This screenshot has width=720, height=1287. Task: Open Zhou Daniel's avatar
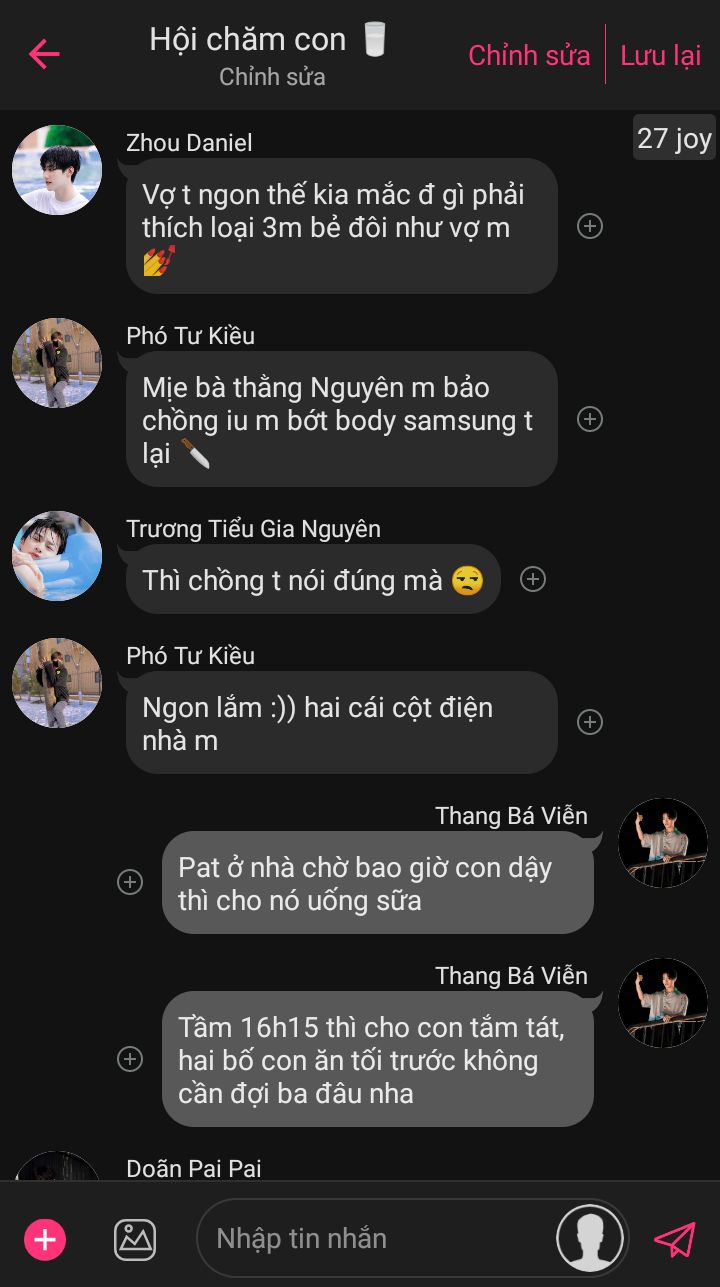[57, 170]
